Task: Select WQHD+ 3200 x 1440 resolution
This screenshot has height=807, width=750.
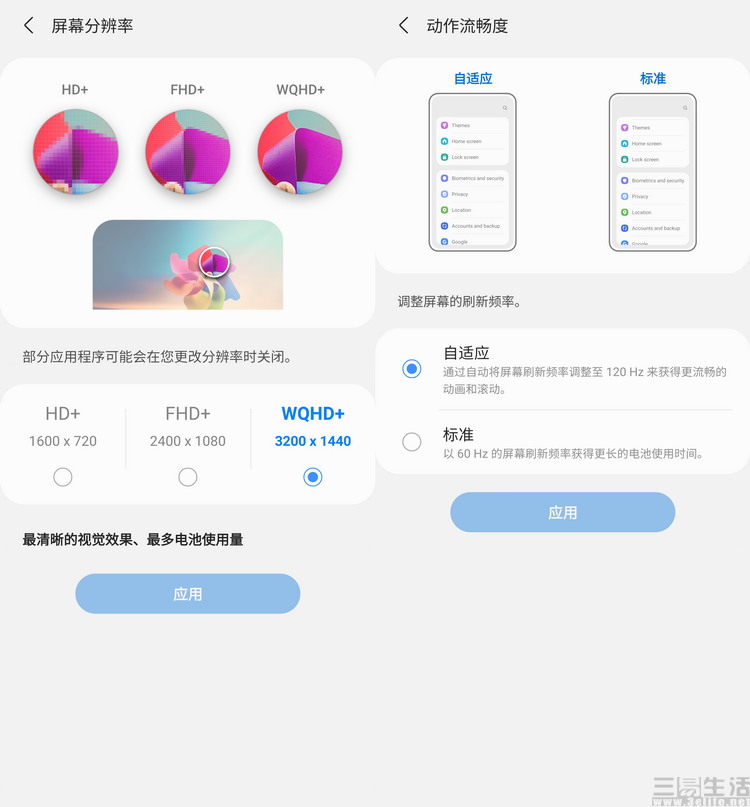Action: tap(313, 477)
